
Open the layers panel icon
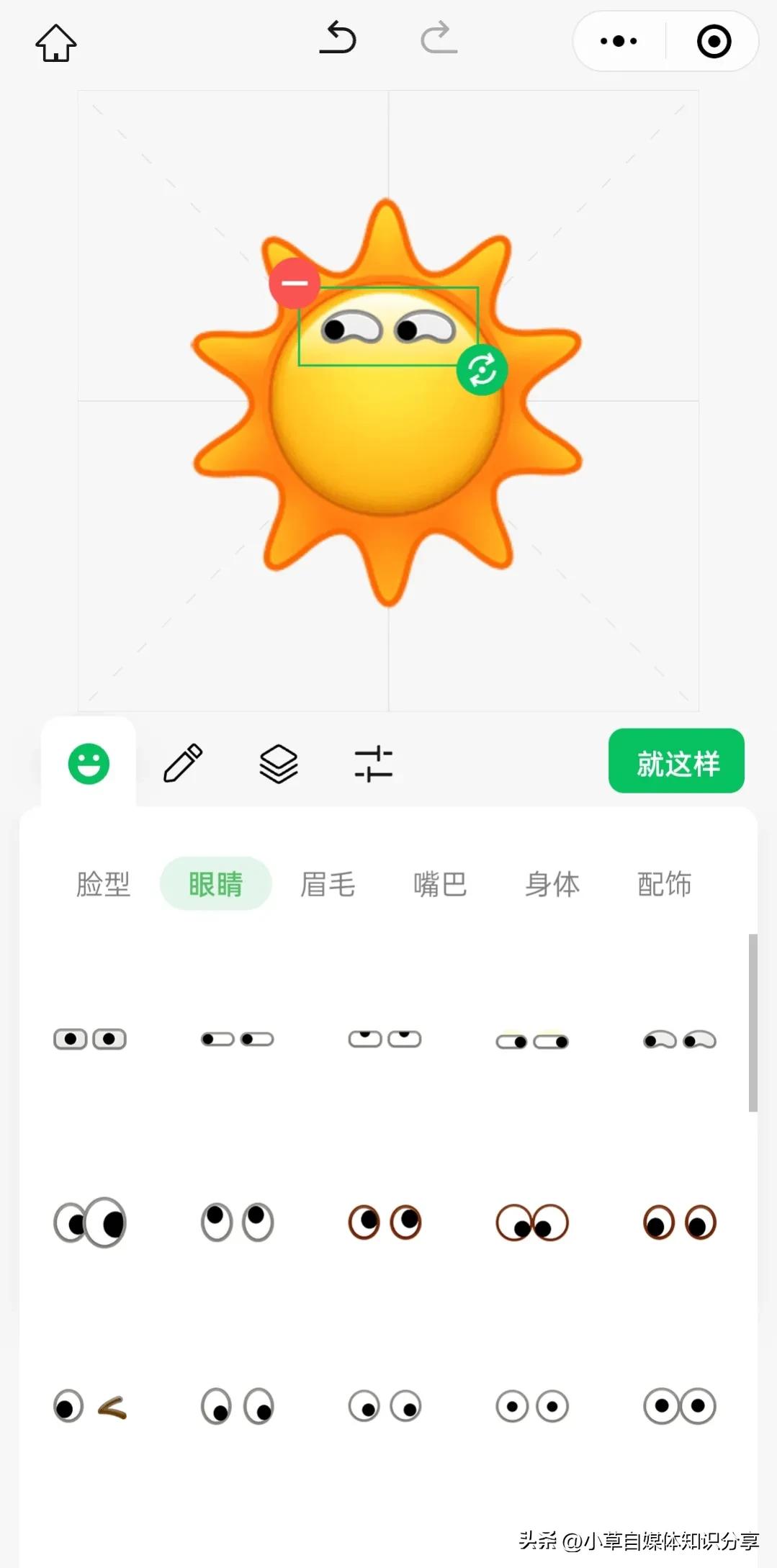click(278, 765)
